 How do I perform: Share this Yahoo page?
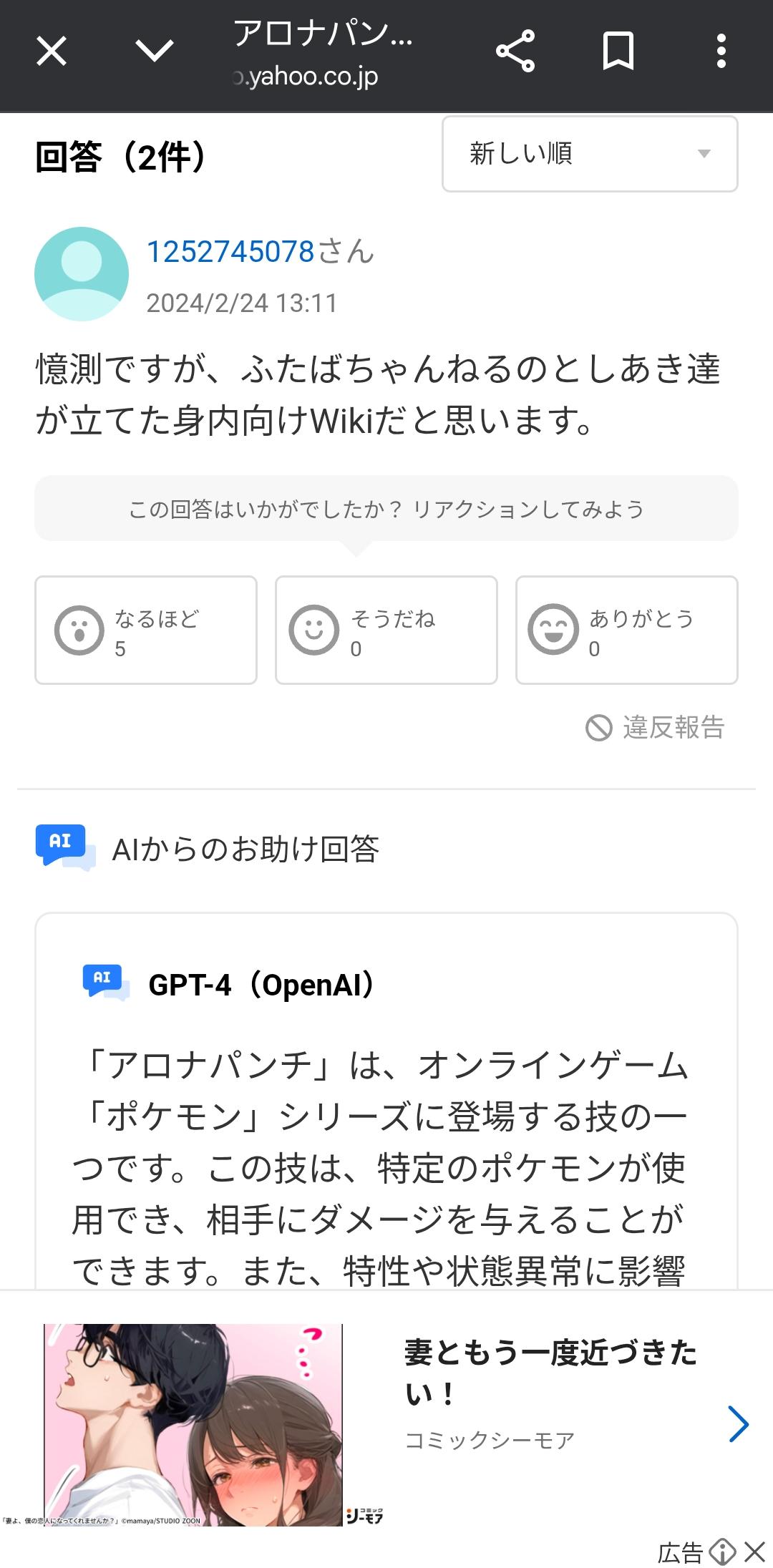point(515,52)
